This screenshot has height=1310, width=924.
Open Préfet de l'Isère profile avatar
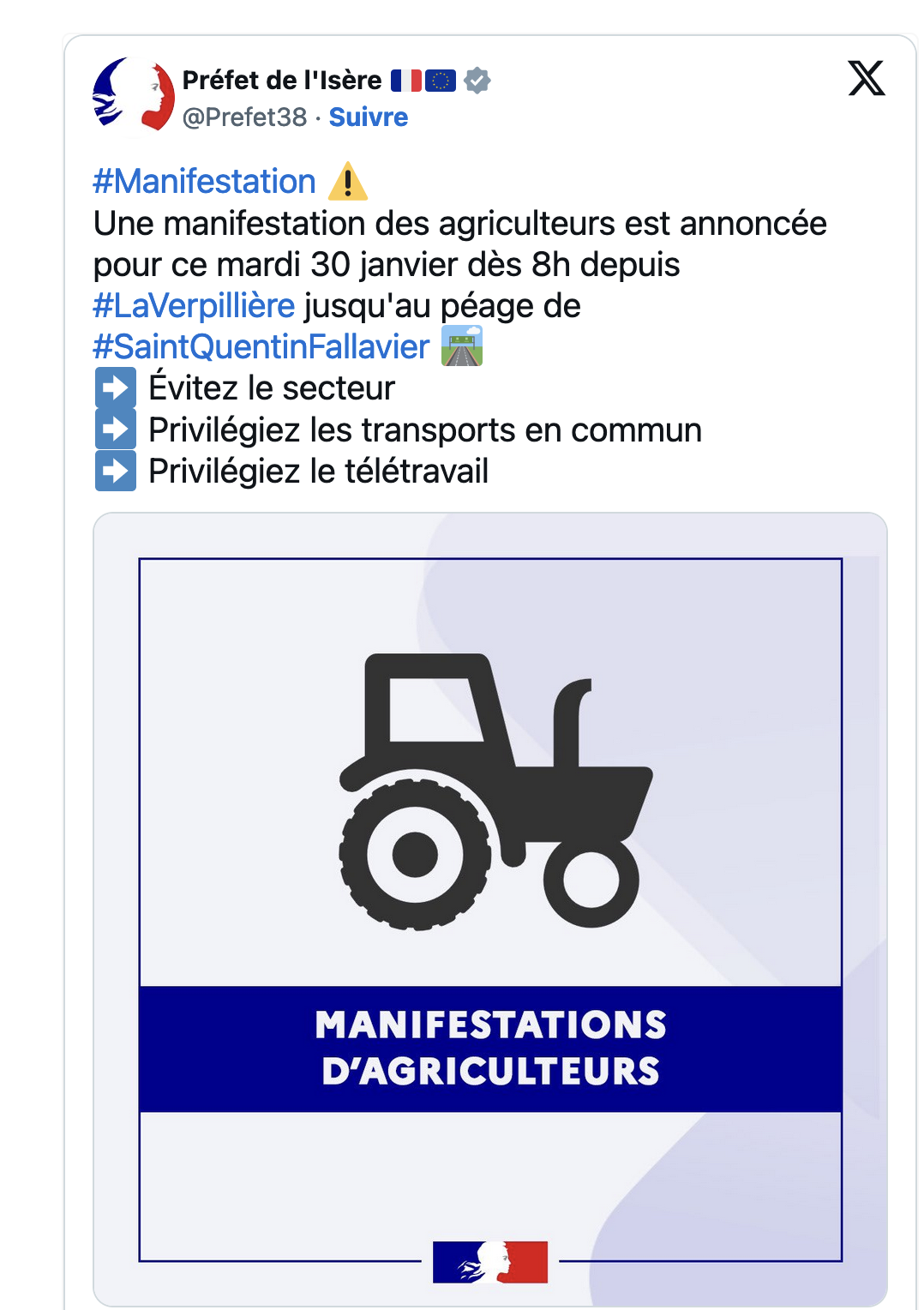click(x=134, y=94)
